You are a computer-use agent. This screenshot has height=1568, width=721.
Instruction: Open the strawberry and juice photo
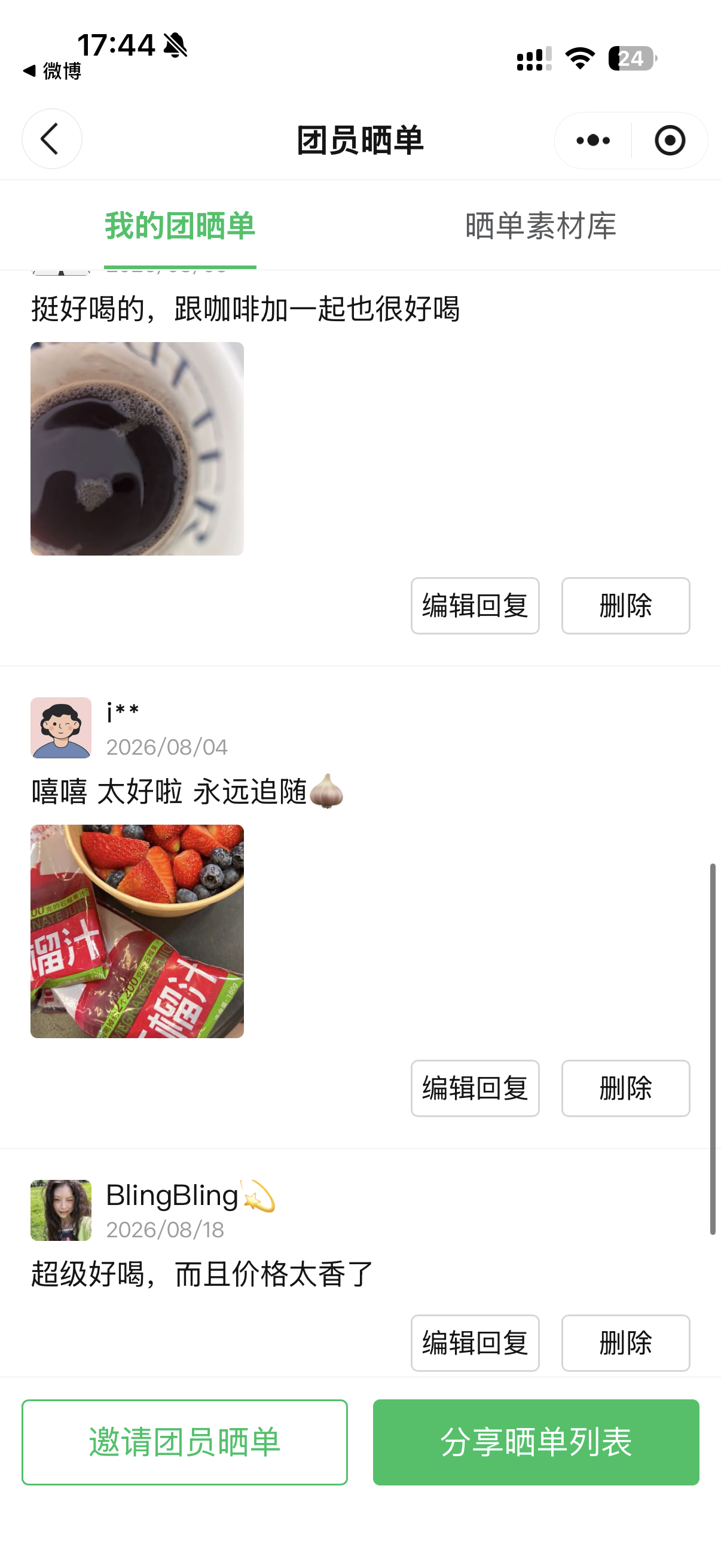(137, 931)
